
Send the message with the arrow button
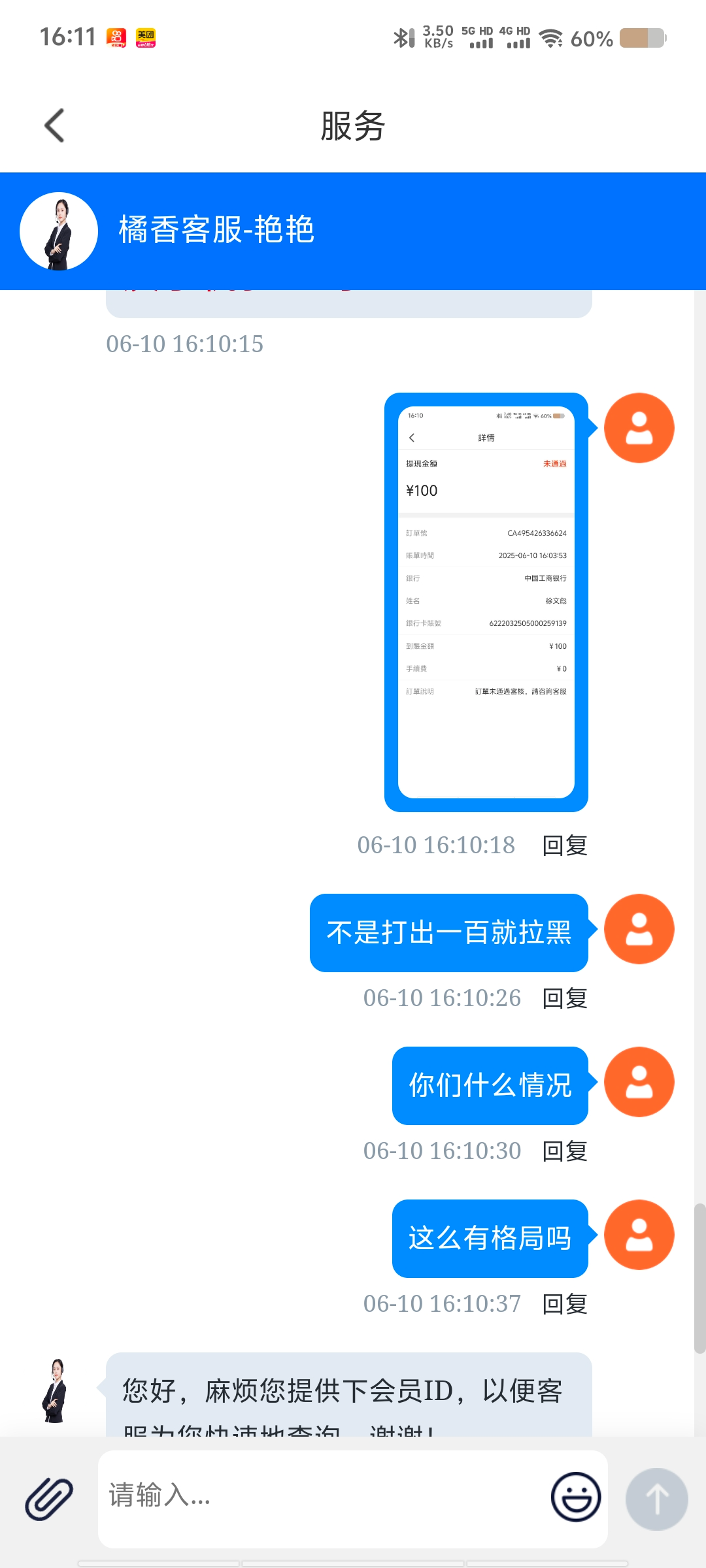click(x=656, y=1499)
